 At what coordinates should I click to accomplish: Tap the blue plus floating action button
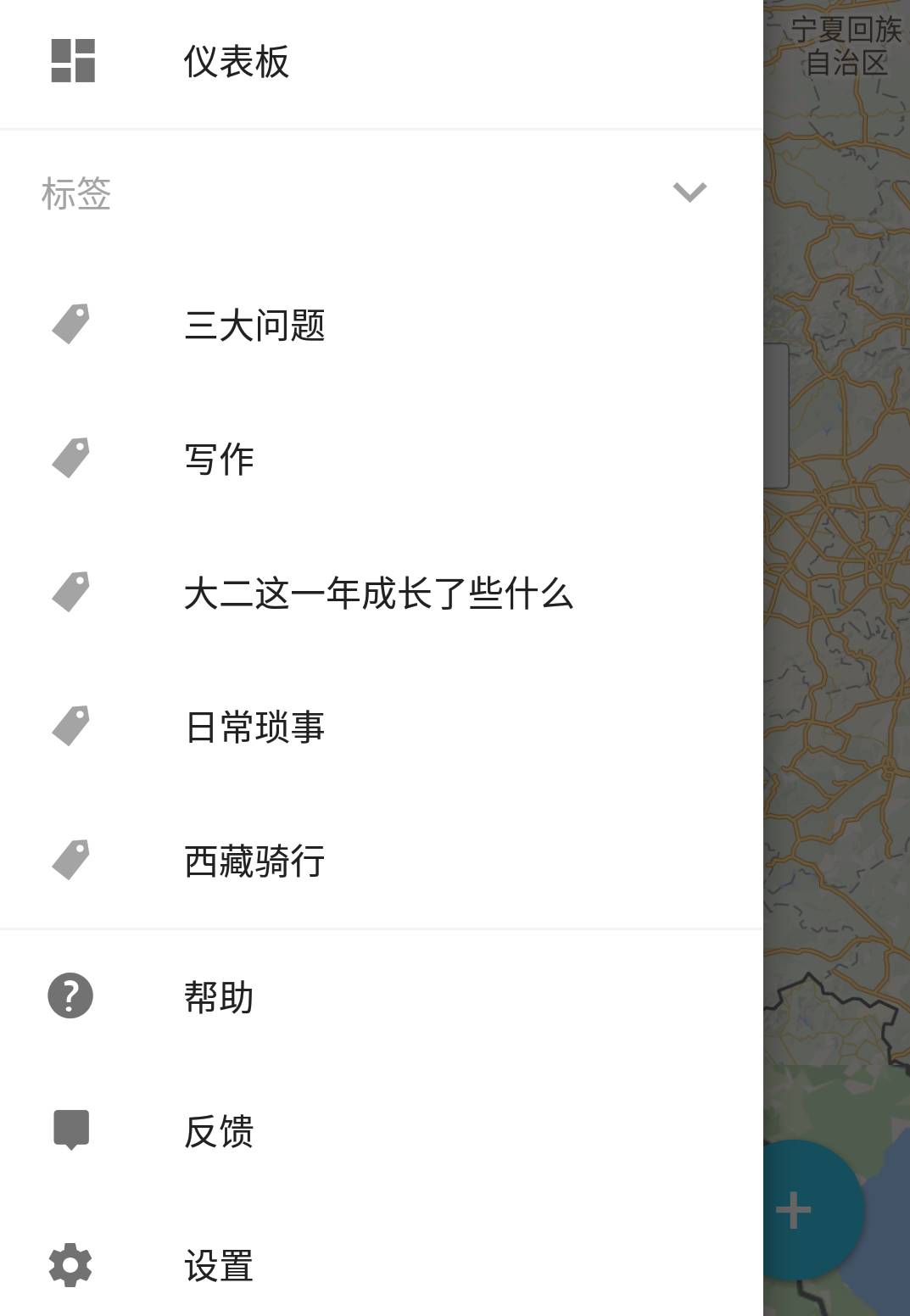point(792,1211)
